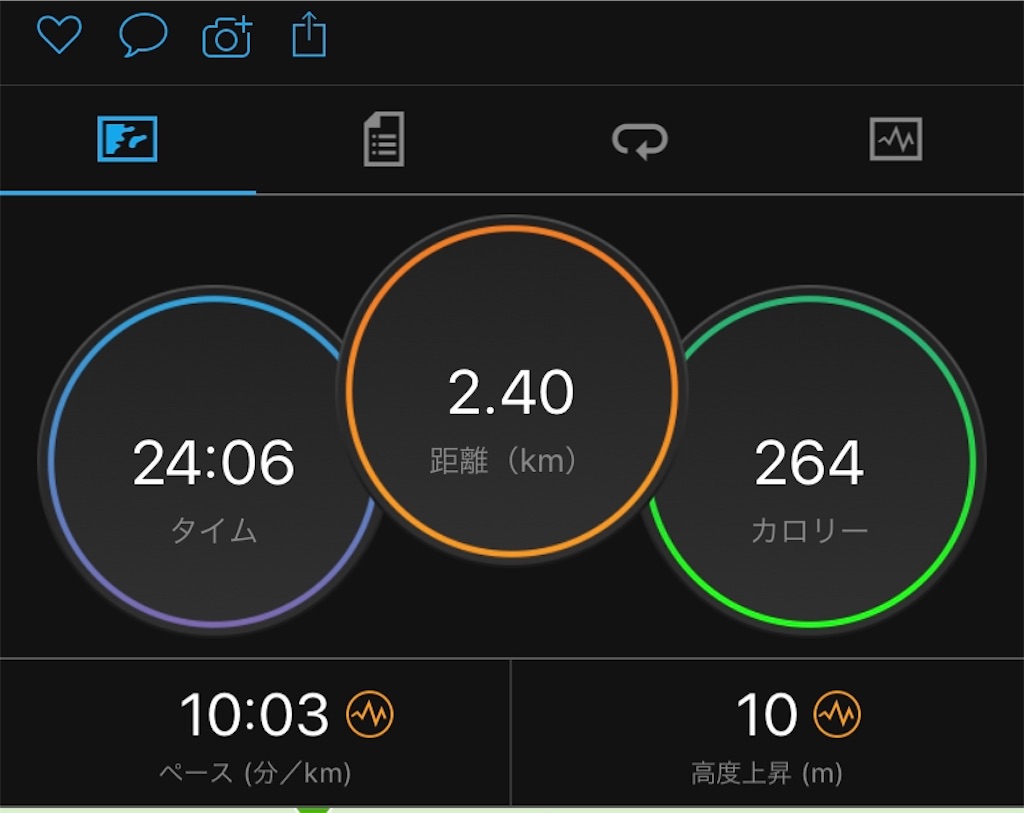Viewport: 1024px width, 813px height.
Task: Switch to the overview map tab
Action: point(127,139)
